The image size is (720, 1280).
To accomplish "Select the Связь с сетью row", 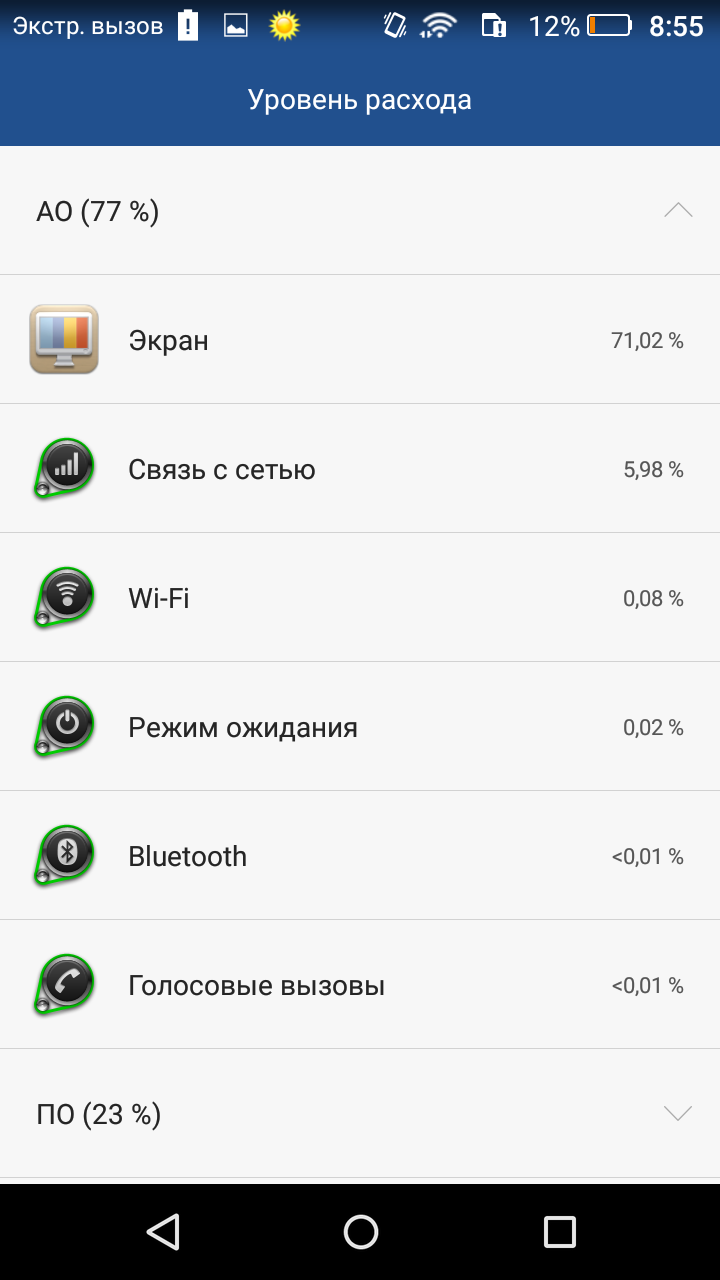I will (360, 467).
